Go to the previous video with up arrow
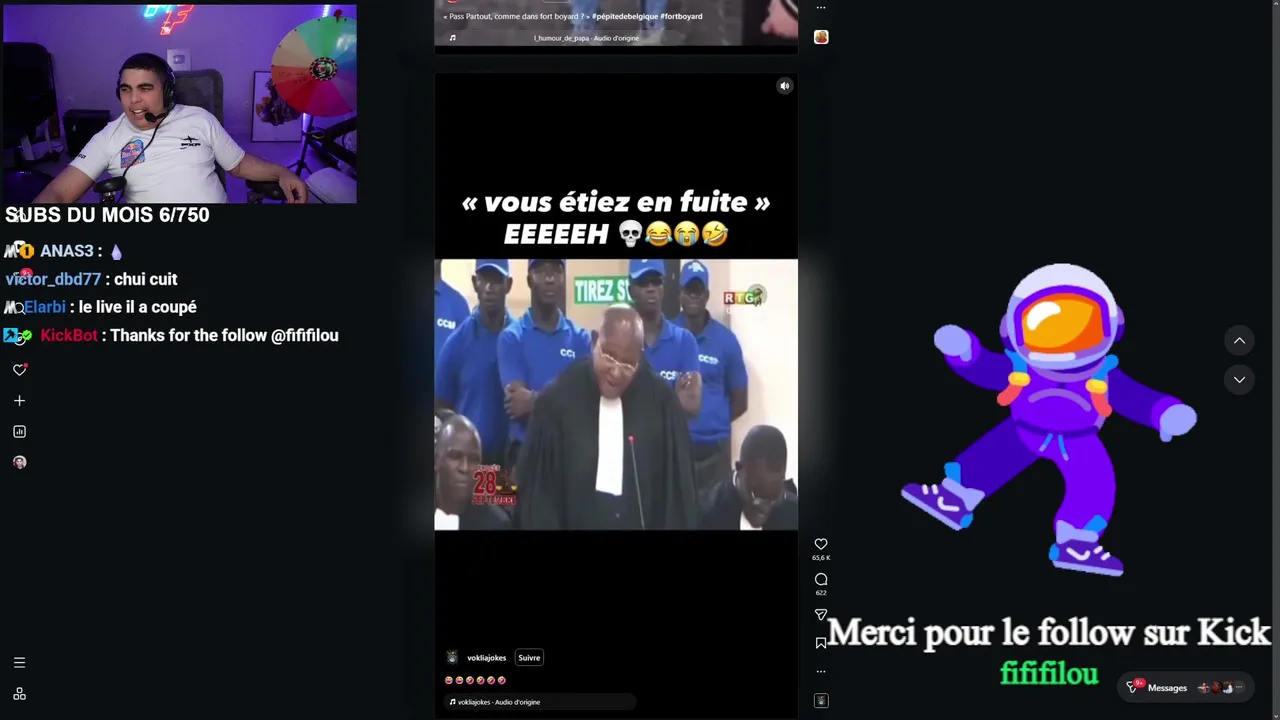 click(x=1239, y=341)
